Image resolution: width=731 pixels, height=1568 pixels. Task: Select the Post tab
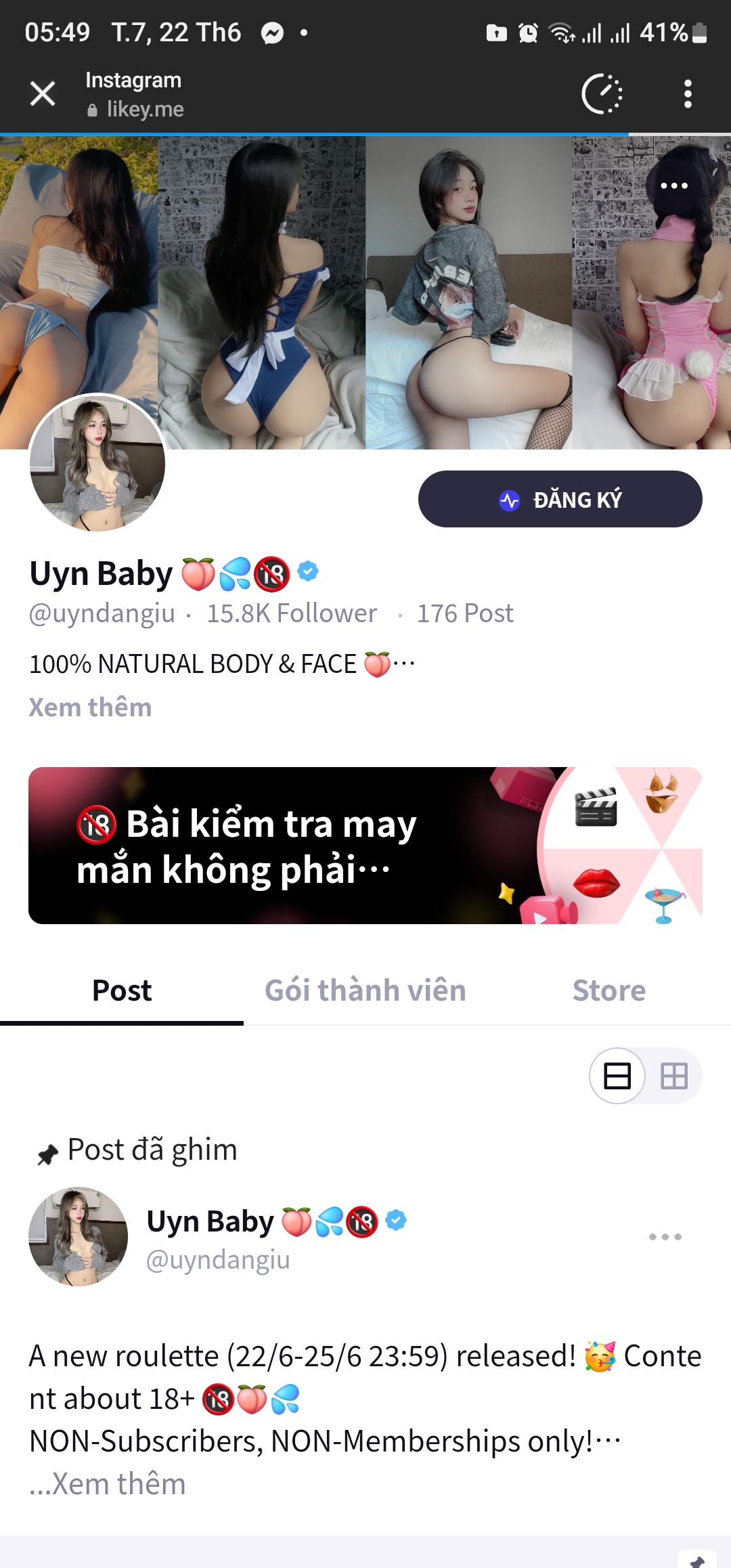[122, 990]
